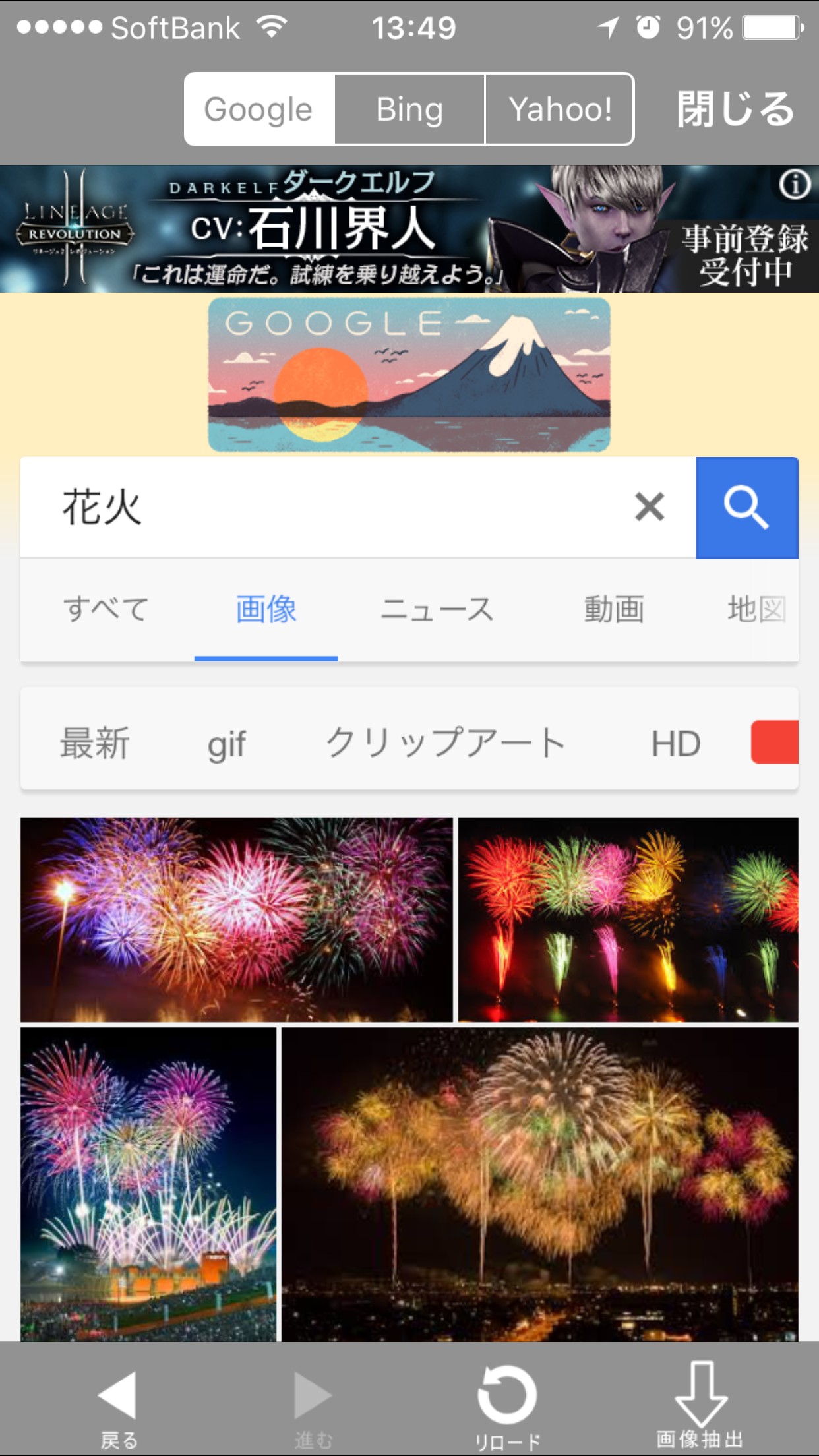Open the ad info icon
This screenshot has height=1456, width=819.
pos(795,185)
